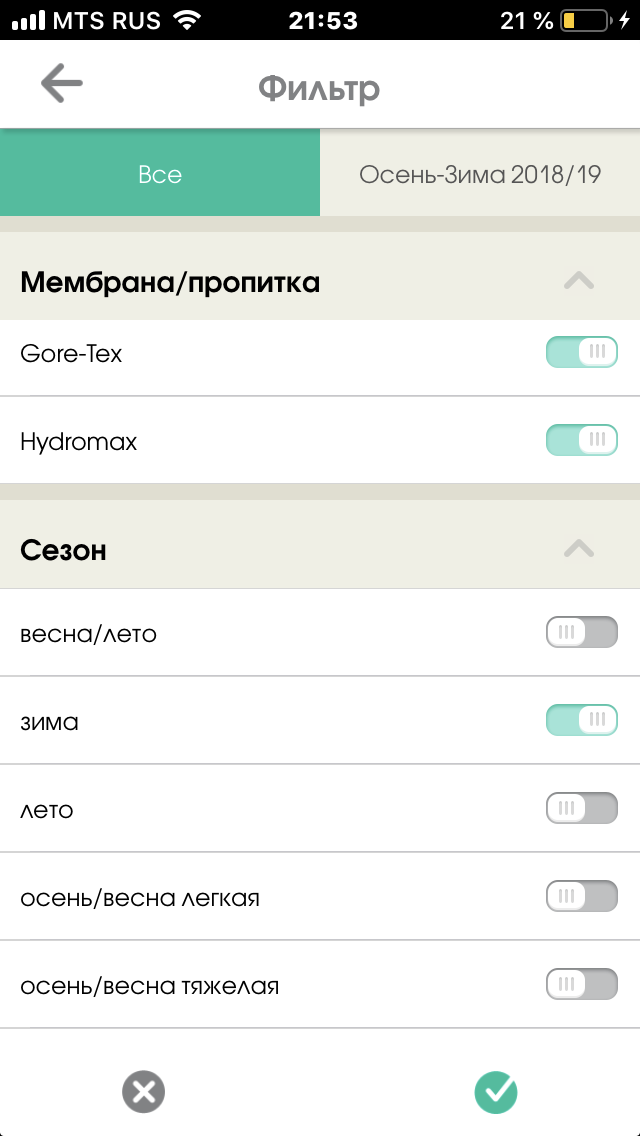The height and width of the screenshot is (1136, 640).
Task: Enable the весна/лето season filter
Action: (x=581, y=632)
